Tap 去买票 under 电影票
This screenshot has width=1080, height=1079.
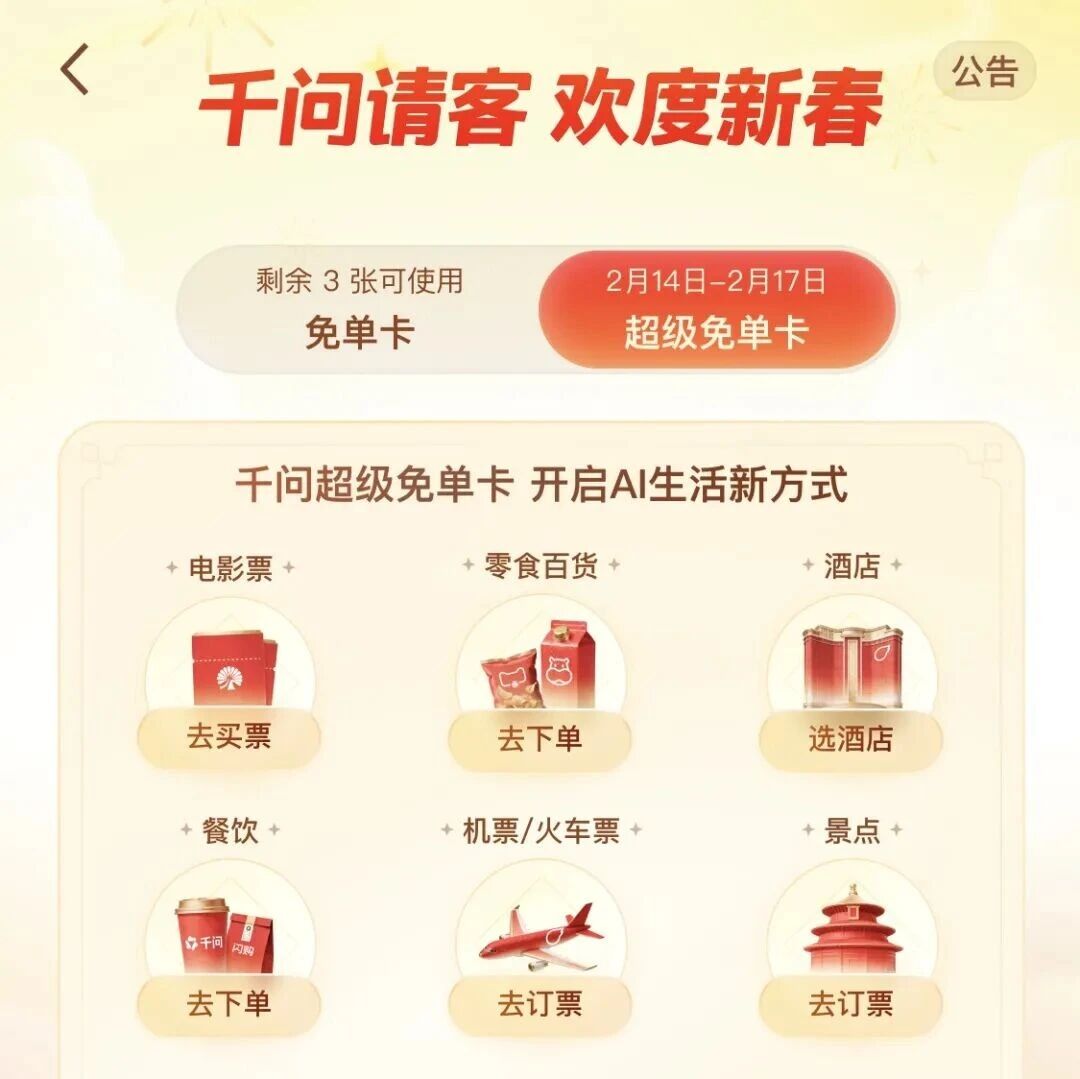(229, 739)
